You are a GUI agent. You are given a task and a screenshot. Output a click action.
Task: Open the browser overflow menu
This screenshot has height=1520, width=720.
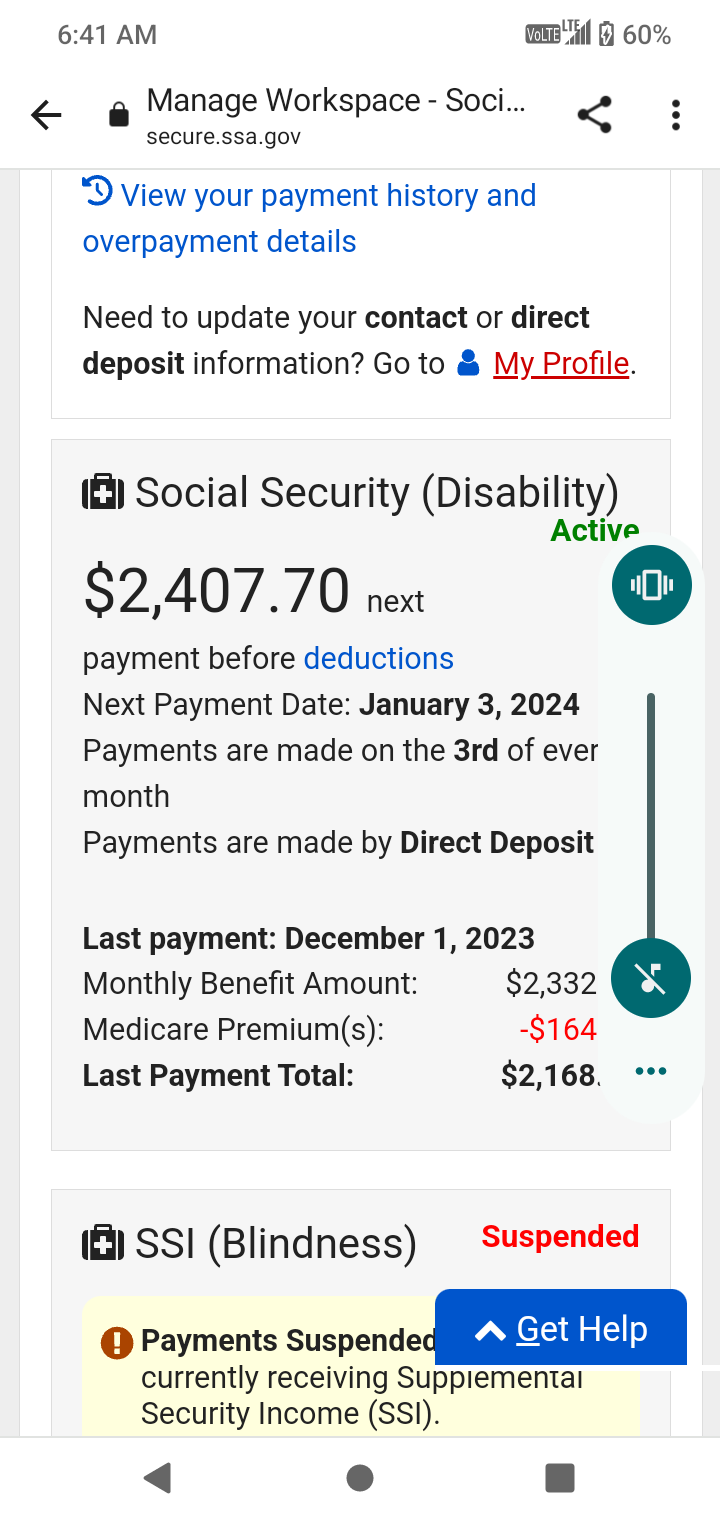coord(676,116)
